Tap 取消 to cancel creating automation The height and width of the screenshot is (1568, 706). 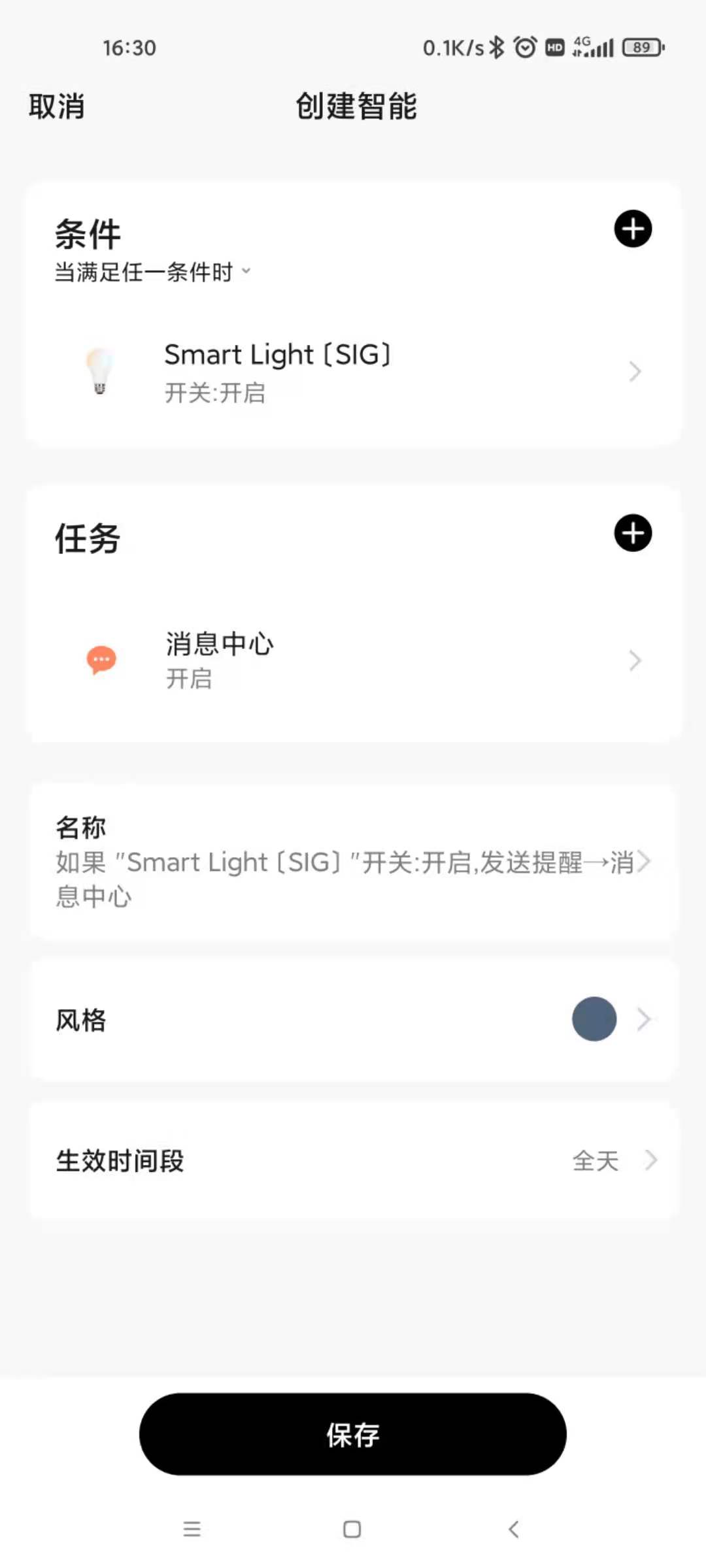click(x=56, y=106)
